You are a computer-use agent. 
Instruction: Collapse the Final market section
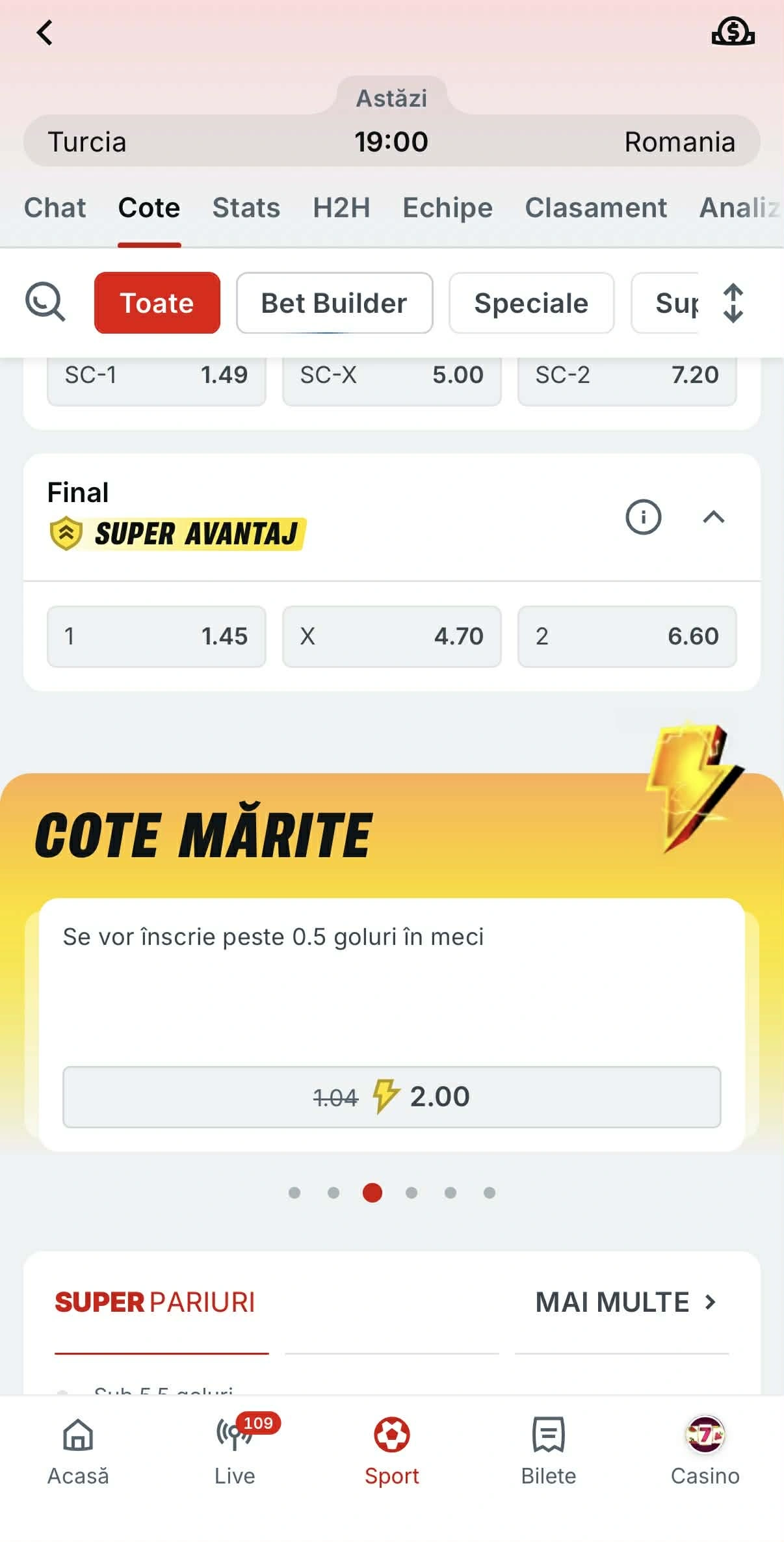(x=714, y=517)
